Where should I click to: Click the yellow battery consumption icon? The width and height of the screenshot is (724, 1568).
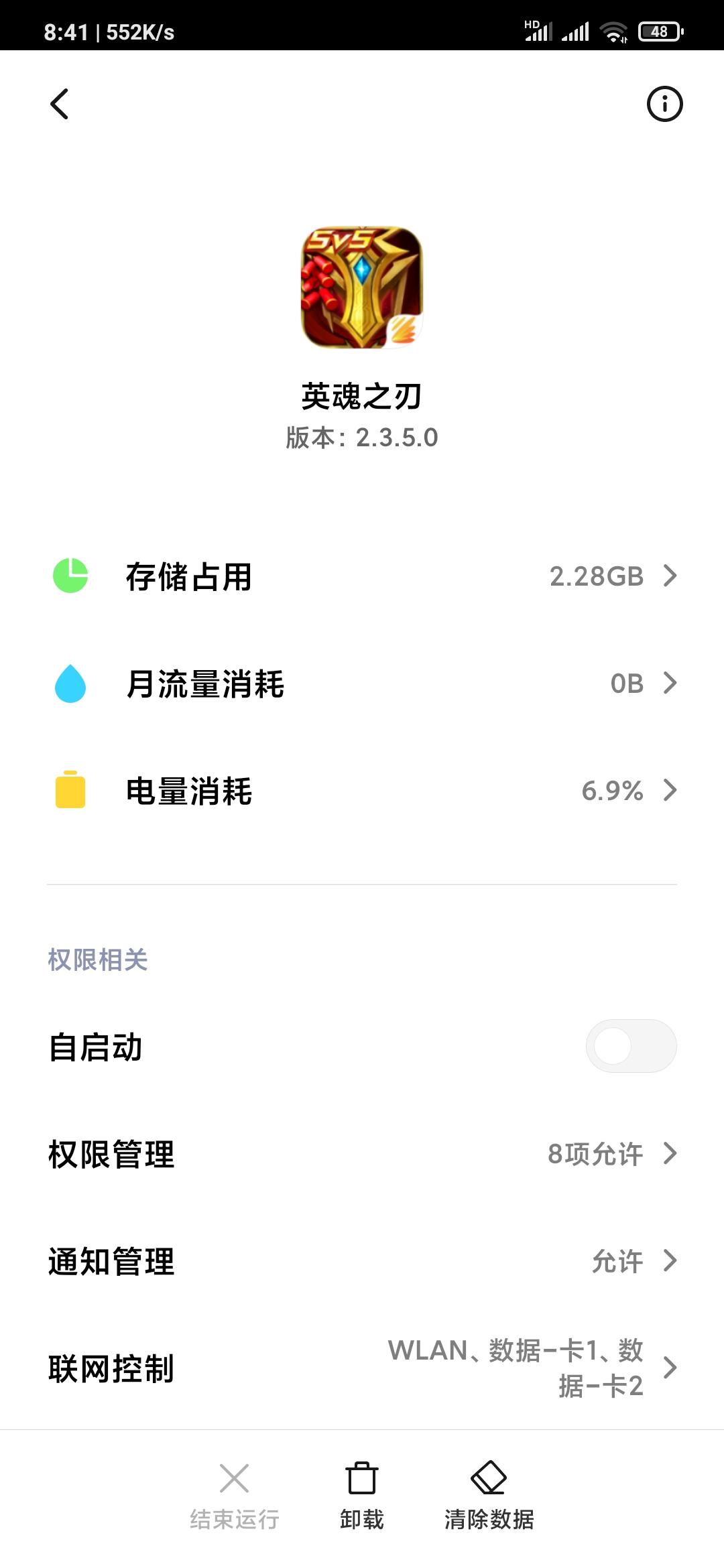click(x=70, y=792)
